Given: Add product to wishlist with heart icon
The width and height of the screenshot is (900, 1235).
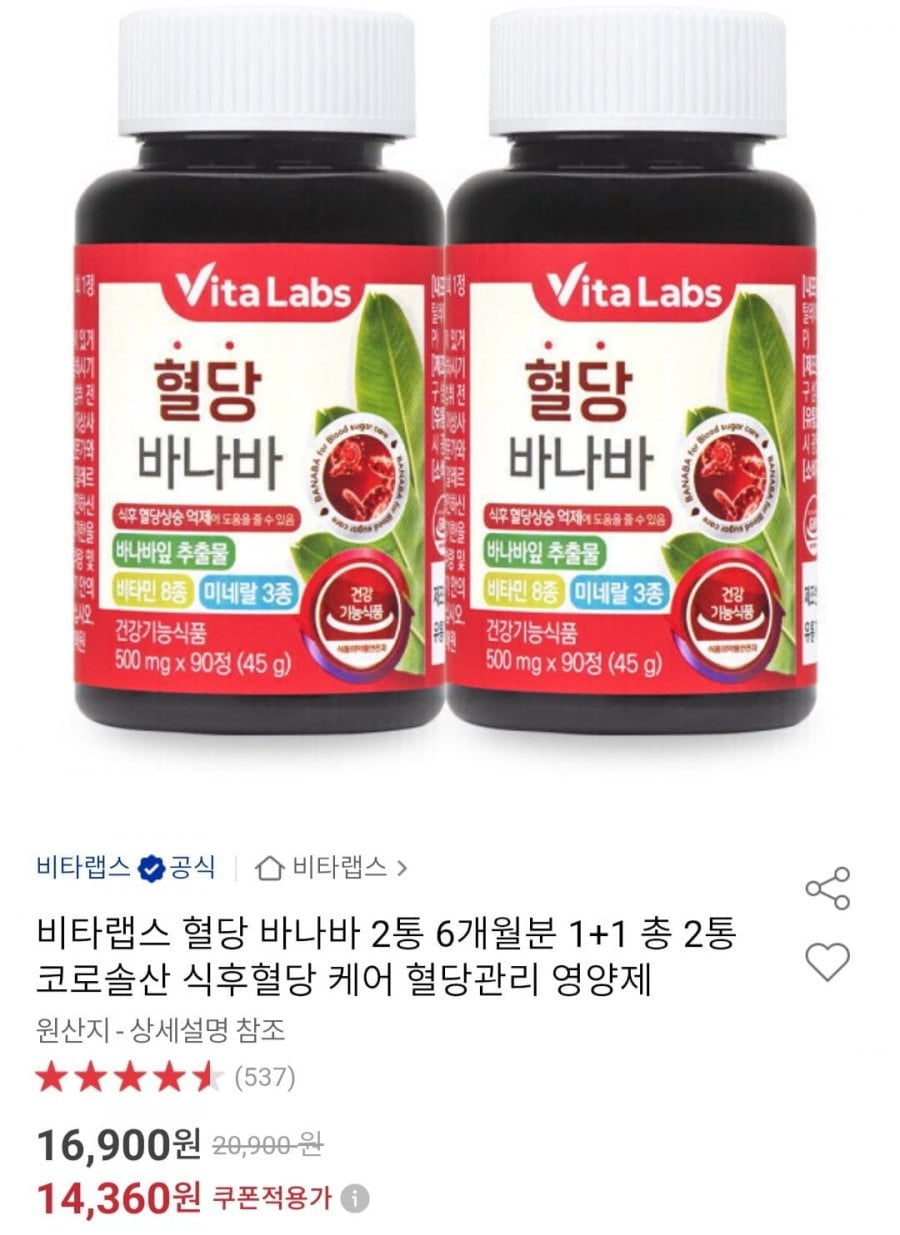Looking at the screenshot, I should (827, 962).
